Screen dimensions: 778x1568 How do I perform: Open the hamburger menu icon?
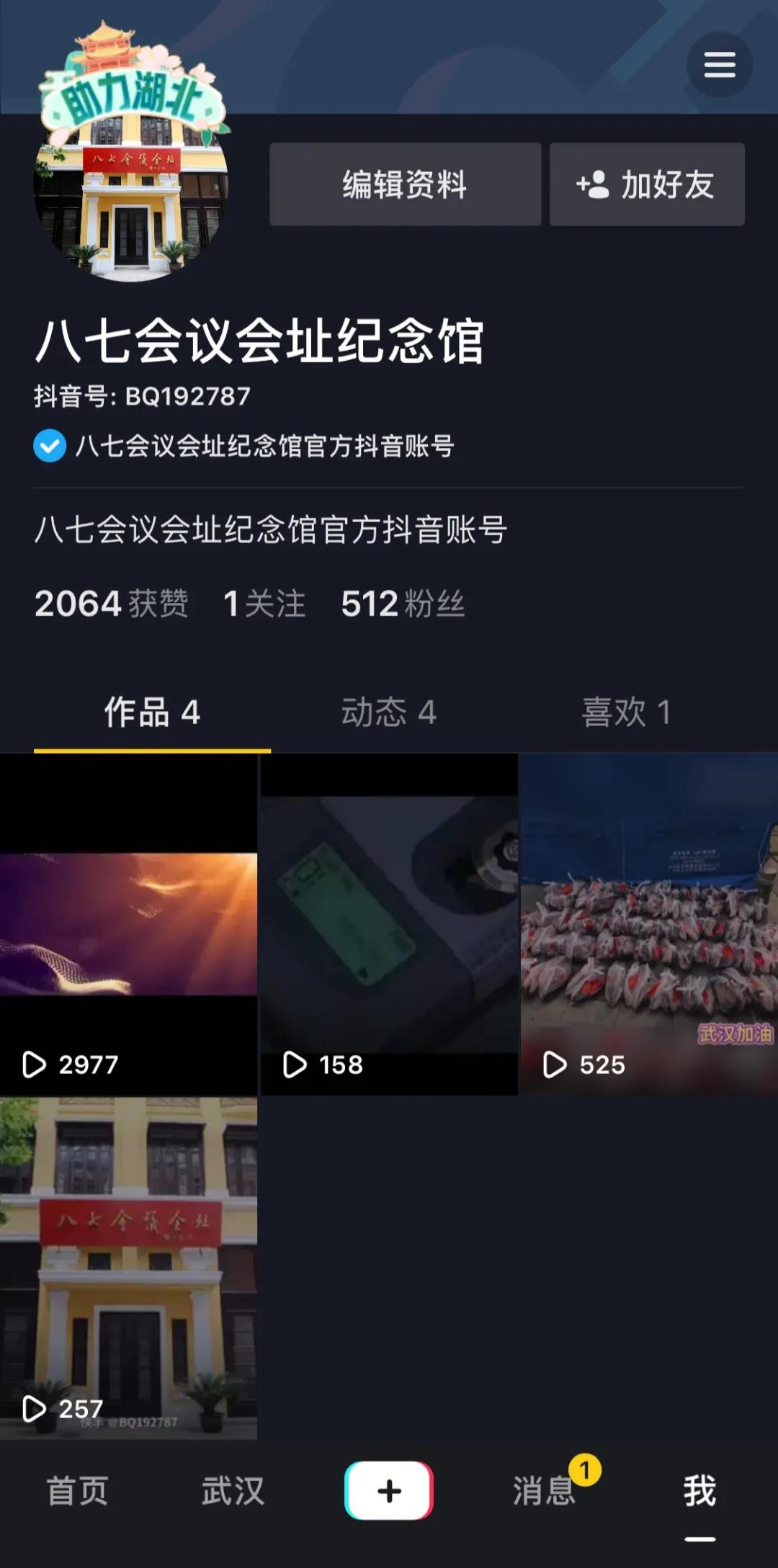tap(719, 65)
